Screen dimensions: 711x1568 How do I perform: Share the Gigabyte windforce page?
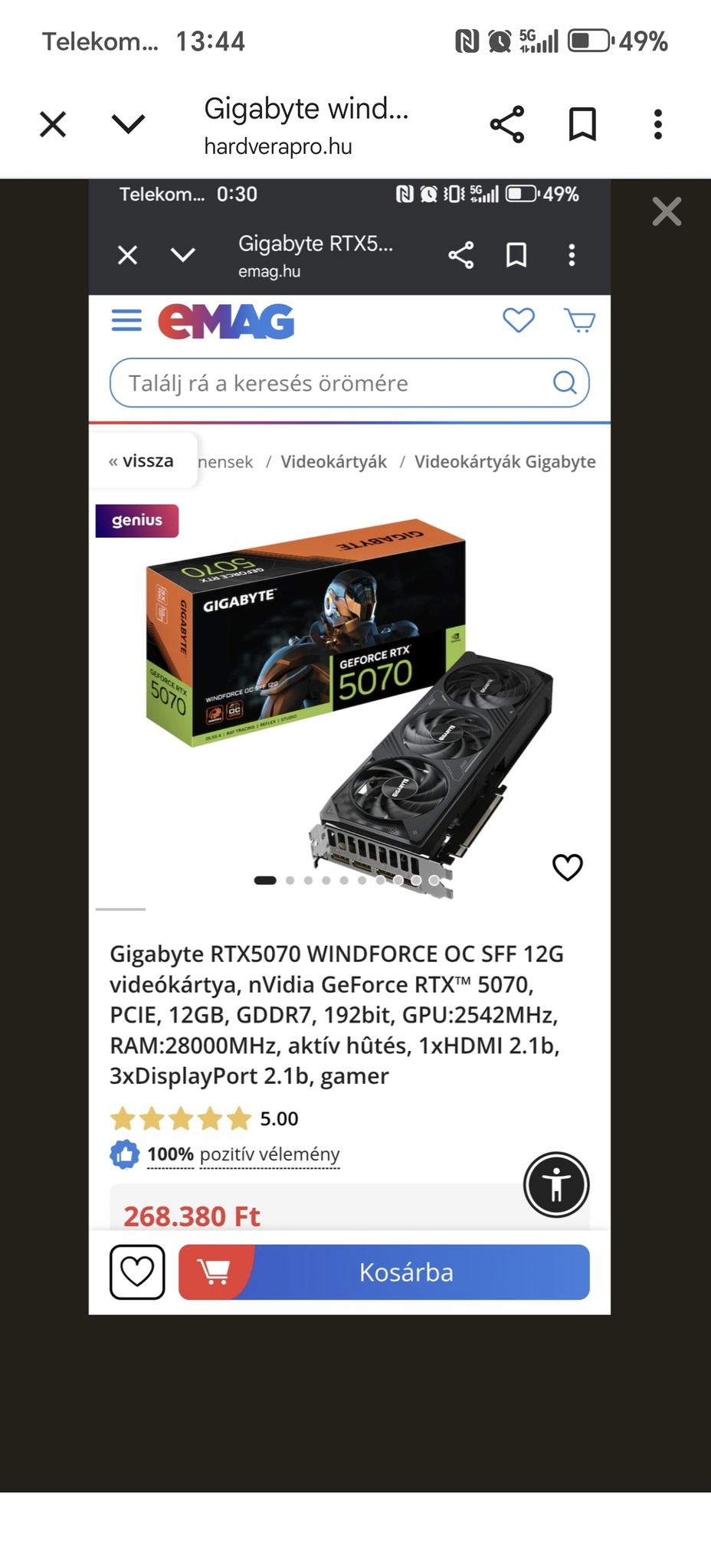click(x=506, y=124)
